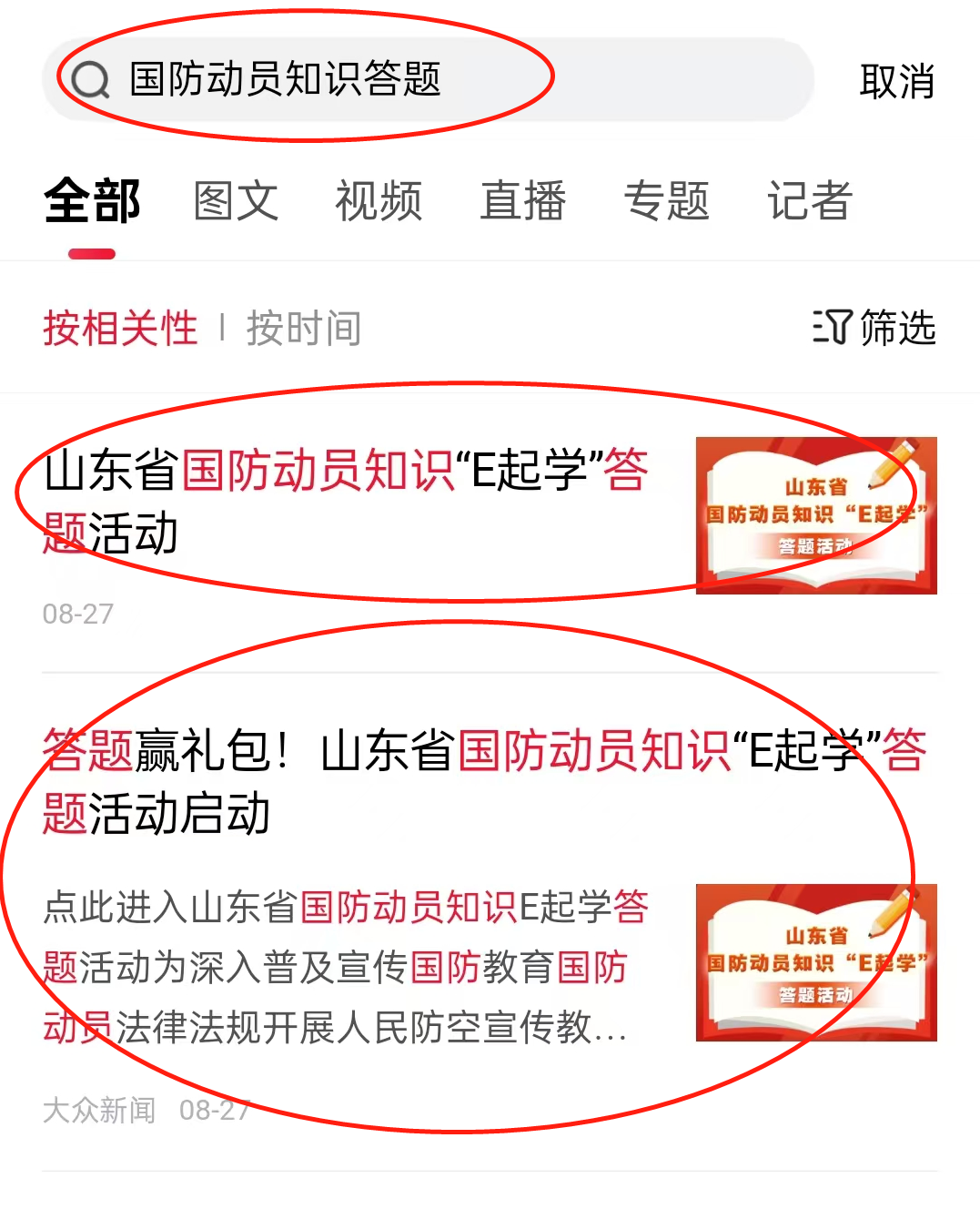This screenshot has width=980, height=1209.
Task: Switch to the 视频 tab
Action: point(379,201)
